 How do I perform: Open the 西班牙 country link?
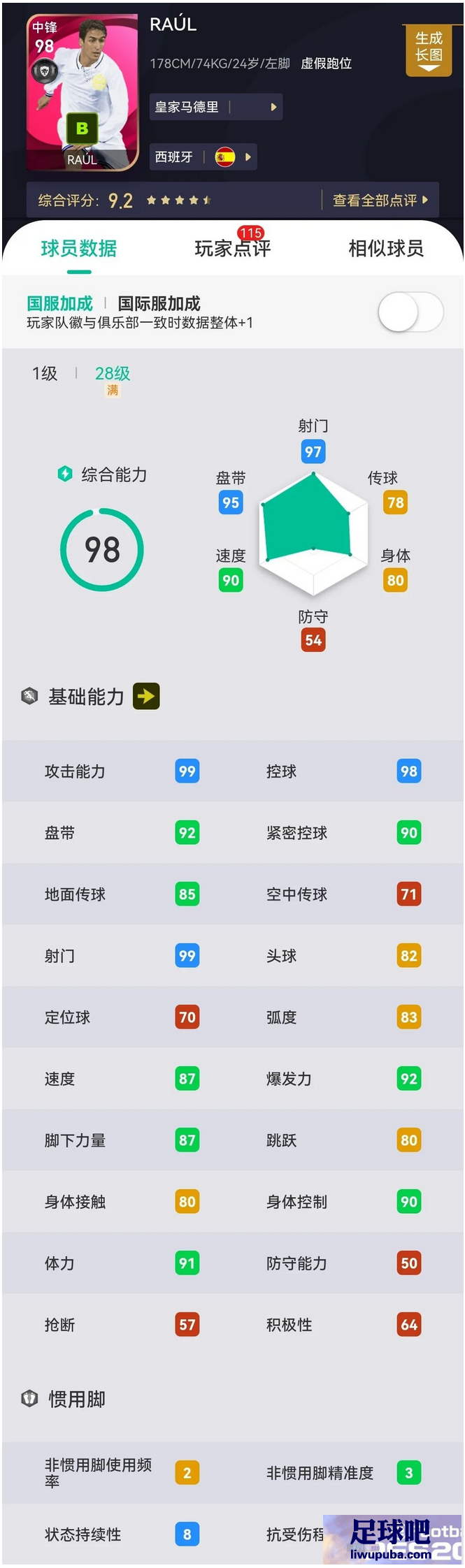point(203,157)
